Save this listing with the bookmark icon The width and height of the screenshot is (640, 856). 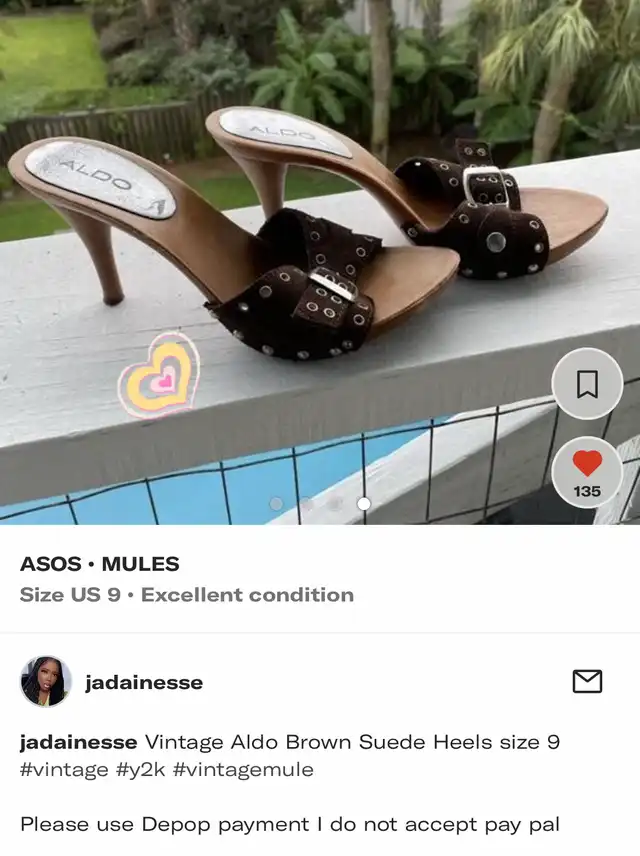[587, 384]
